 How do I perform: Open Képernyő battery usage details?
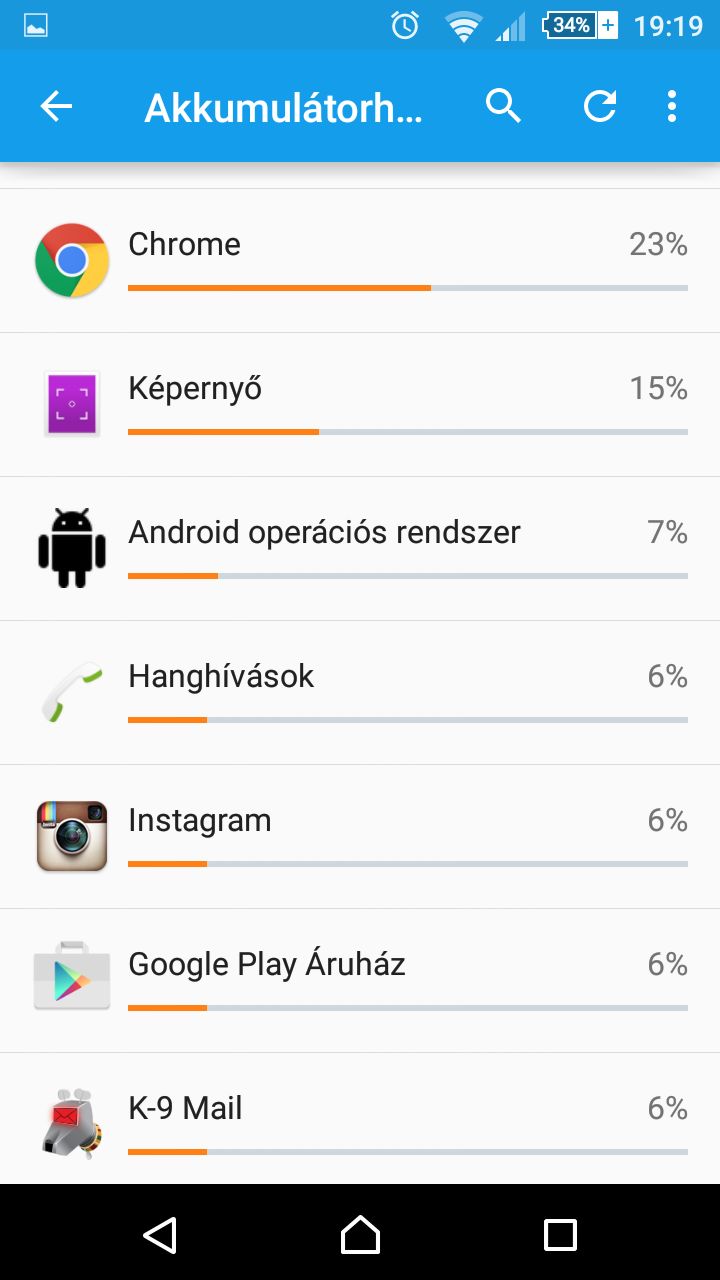pos(360,405)
